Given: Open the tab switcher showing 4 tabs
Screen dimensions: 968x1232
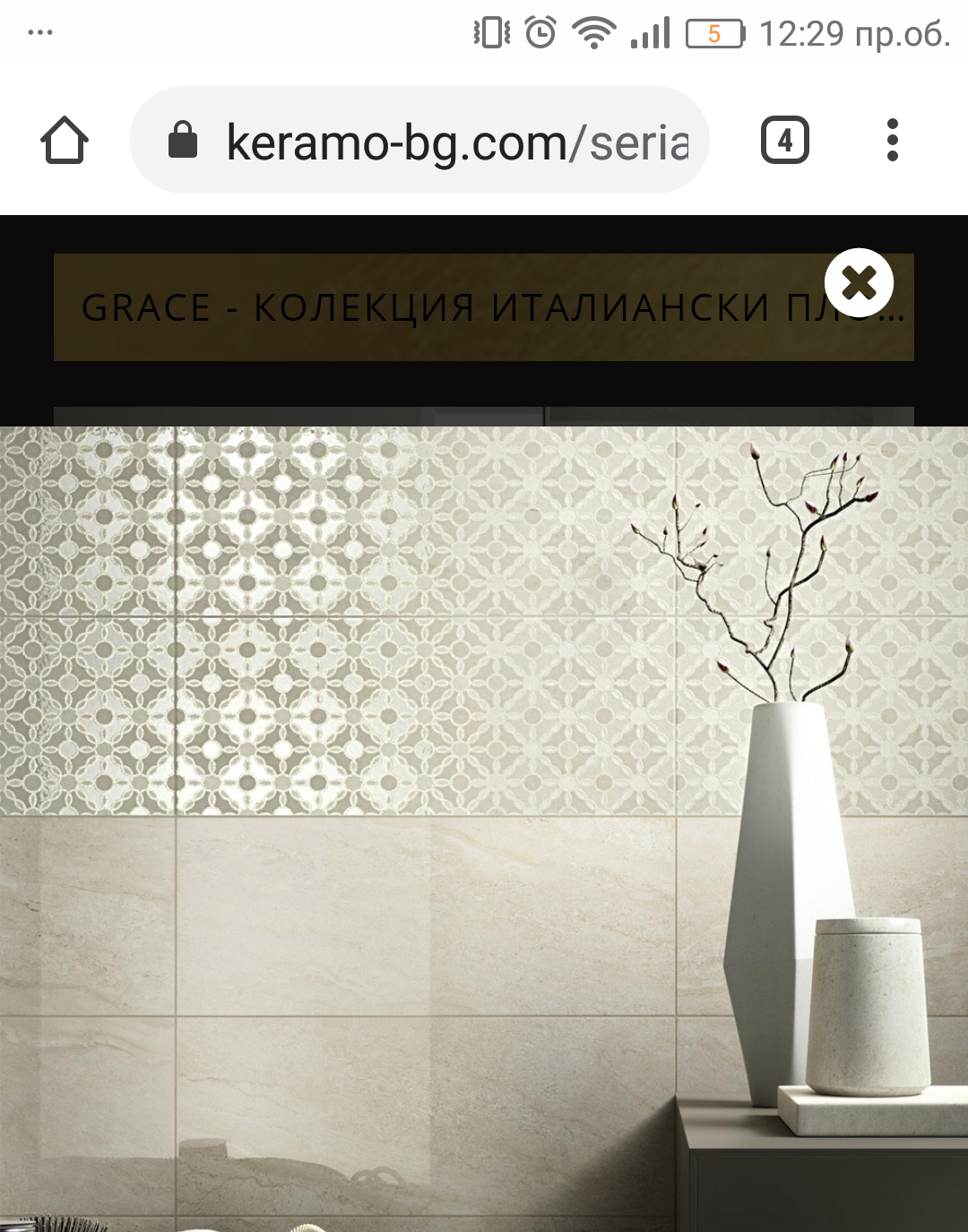Looking at the screenshot, I should 785,141.
